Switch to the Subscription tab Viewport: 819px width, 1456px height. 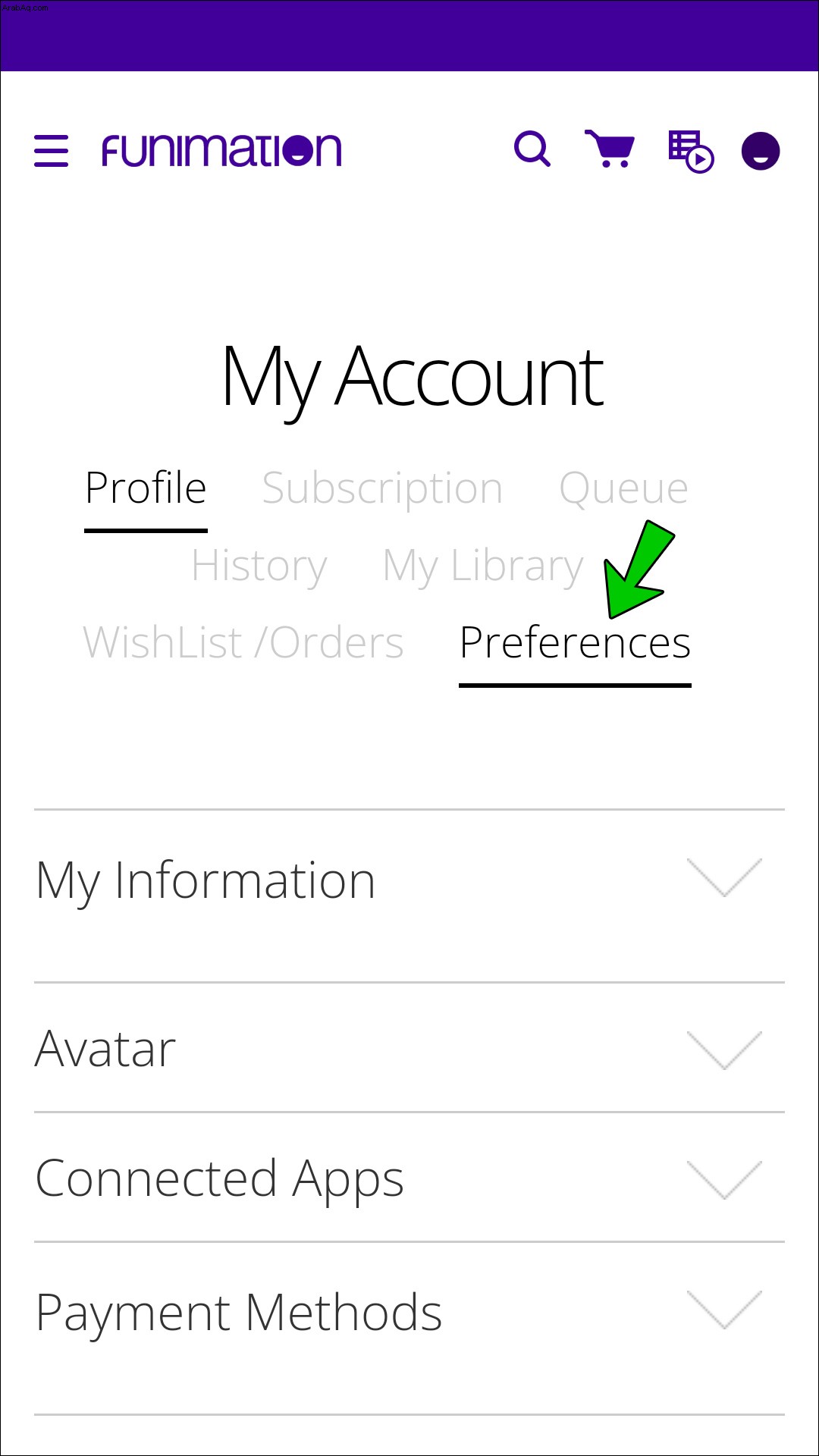coord(382,488)
